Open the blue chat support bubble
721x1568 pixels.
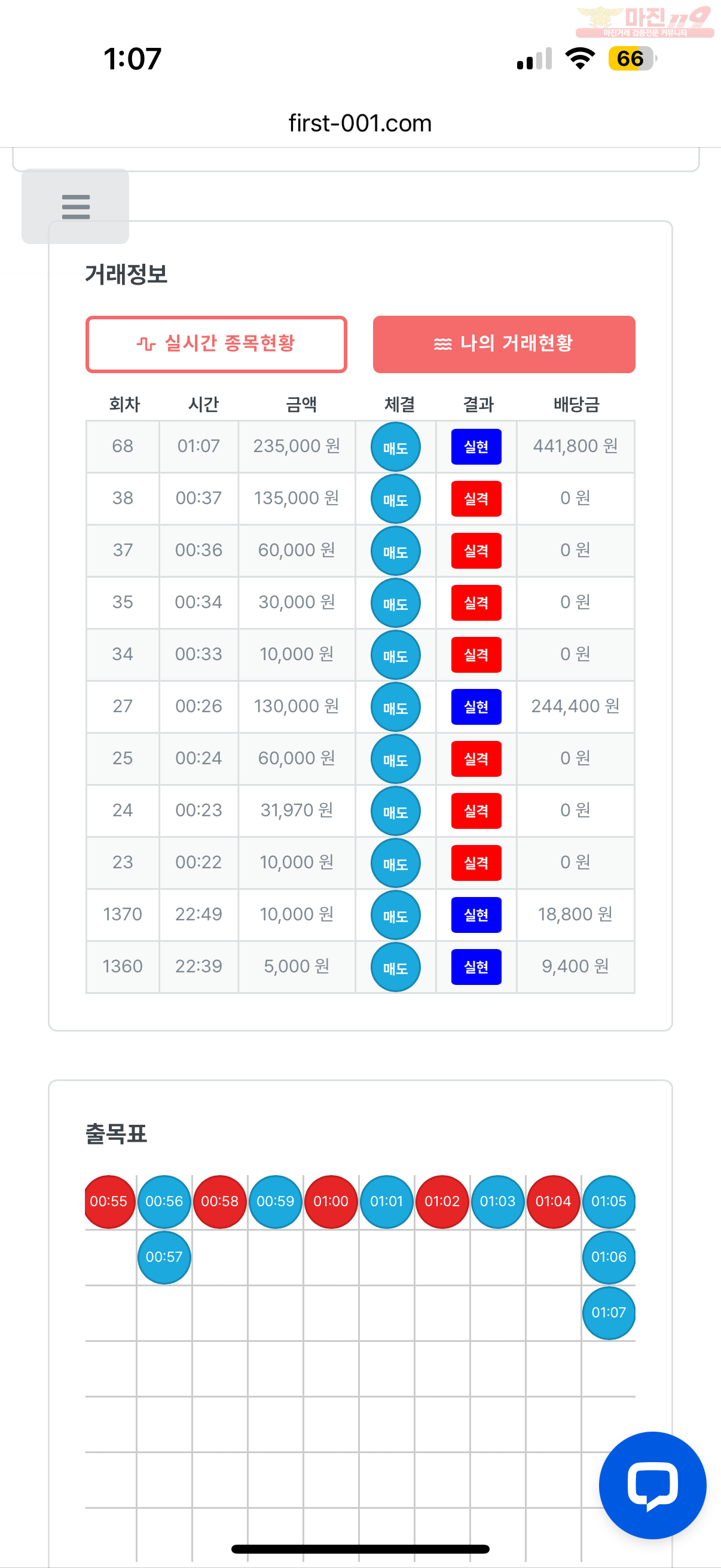(x=652, y=1485)
